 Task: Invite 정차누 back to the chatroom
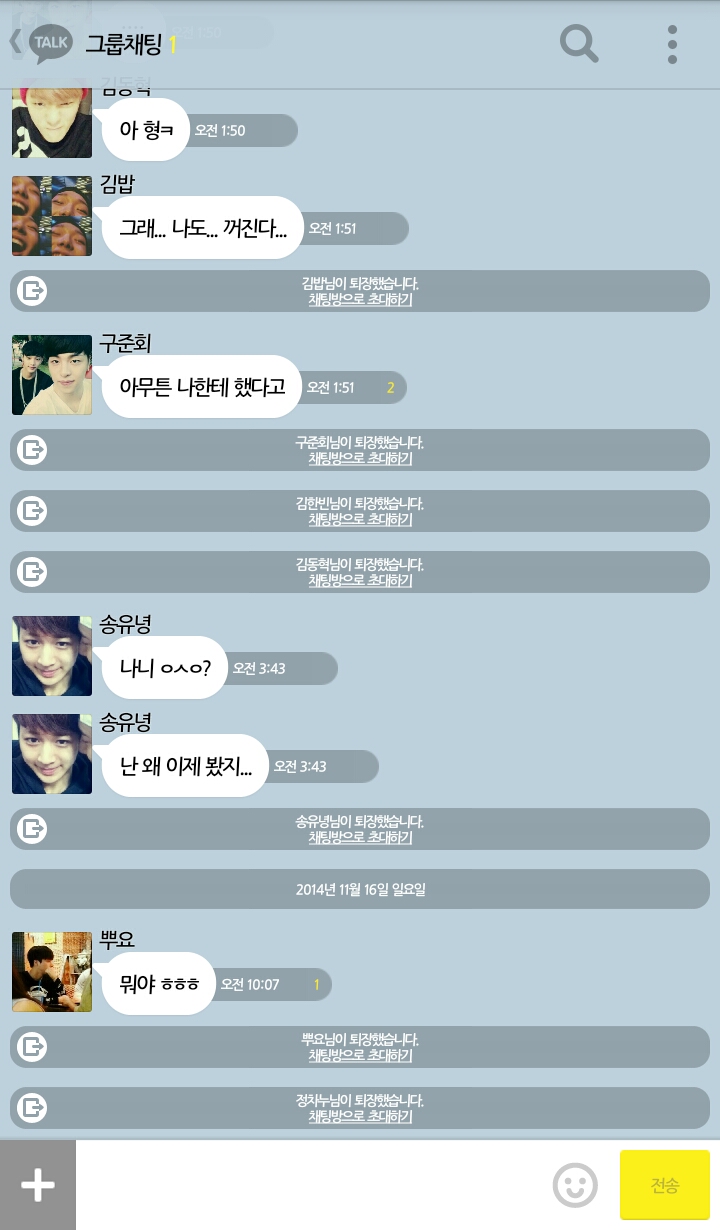coord(360,1116)
